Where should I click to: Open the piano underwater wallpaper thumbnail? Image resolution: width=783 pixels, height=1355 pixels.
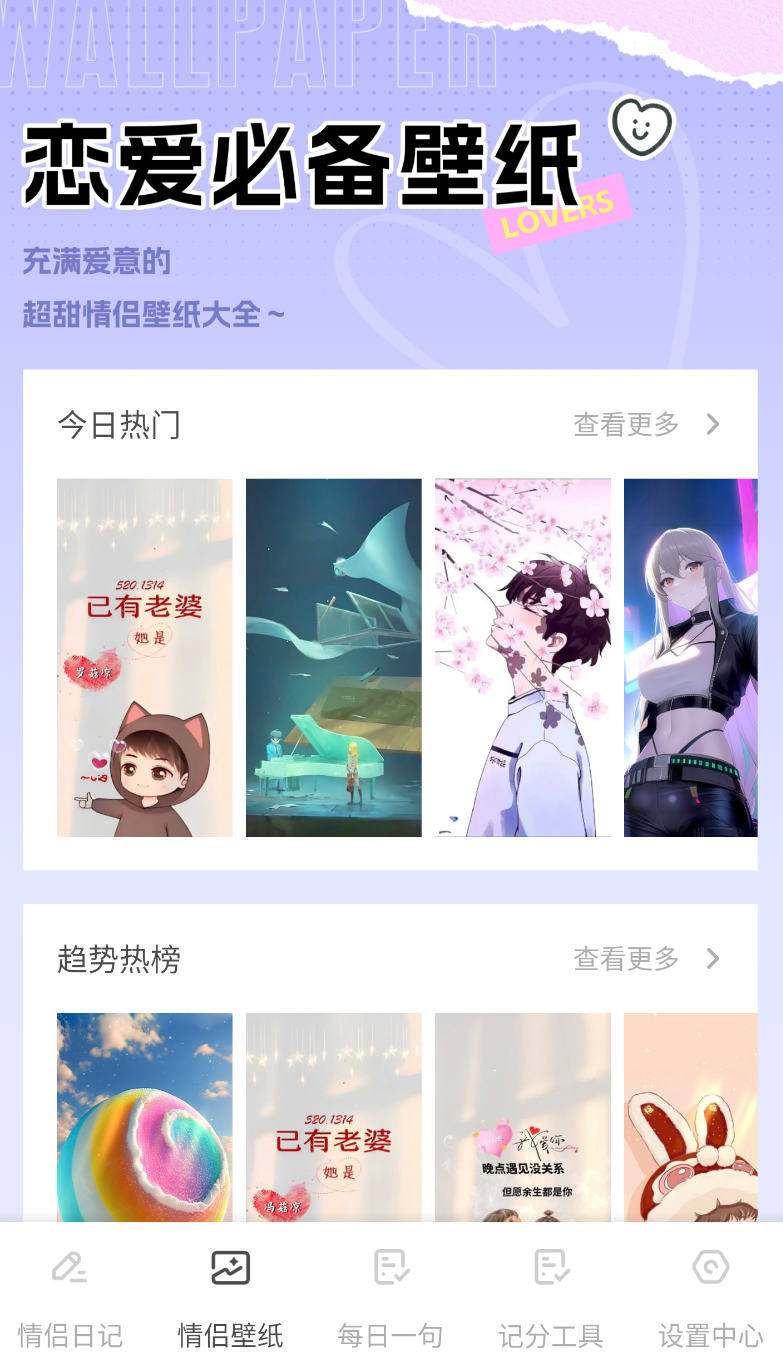333,658
